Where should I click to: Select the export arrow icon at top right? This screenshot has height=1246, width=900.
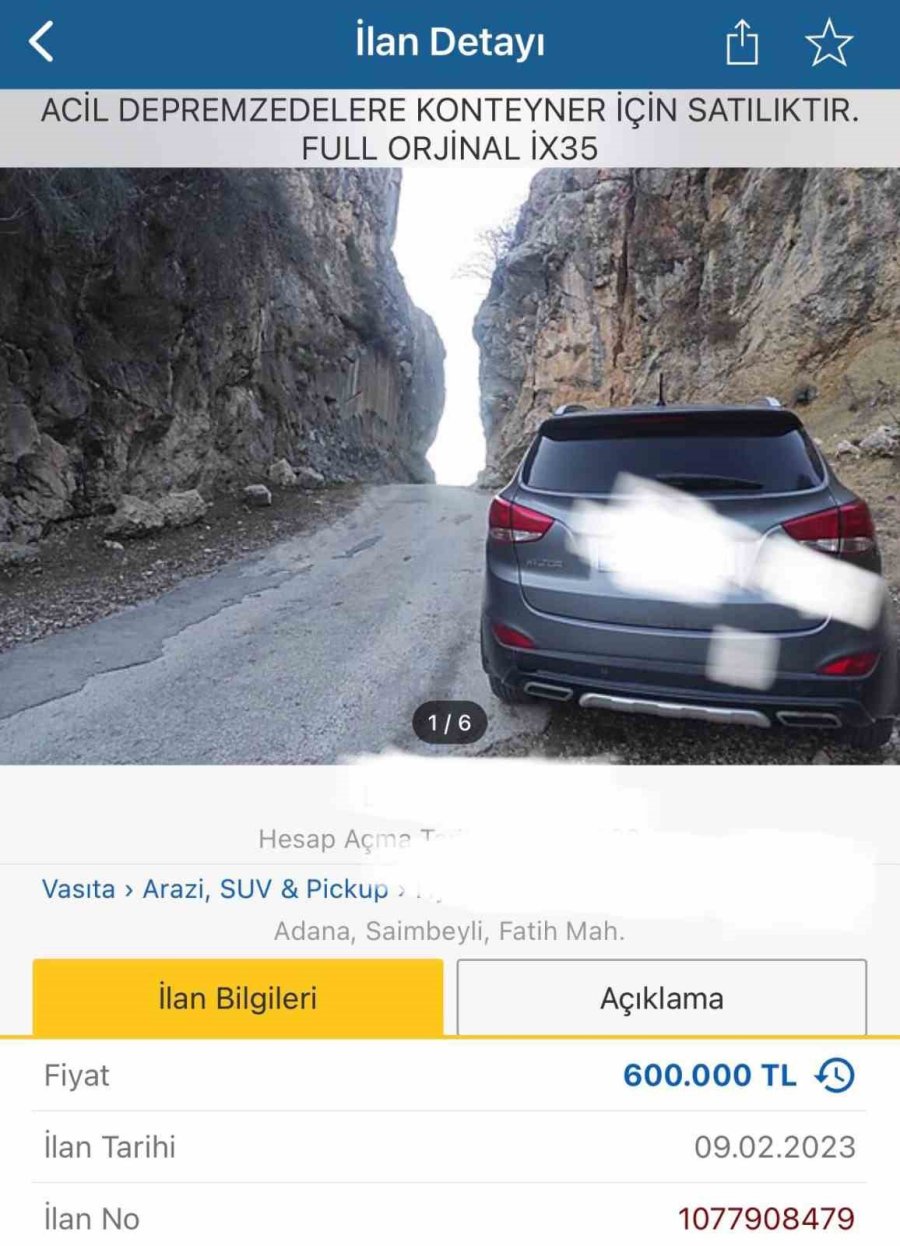(742, 41)
